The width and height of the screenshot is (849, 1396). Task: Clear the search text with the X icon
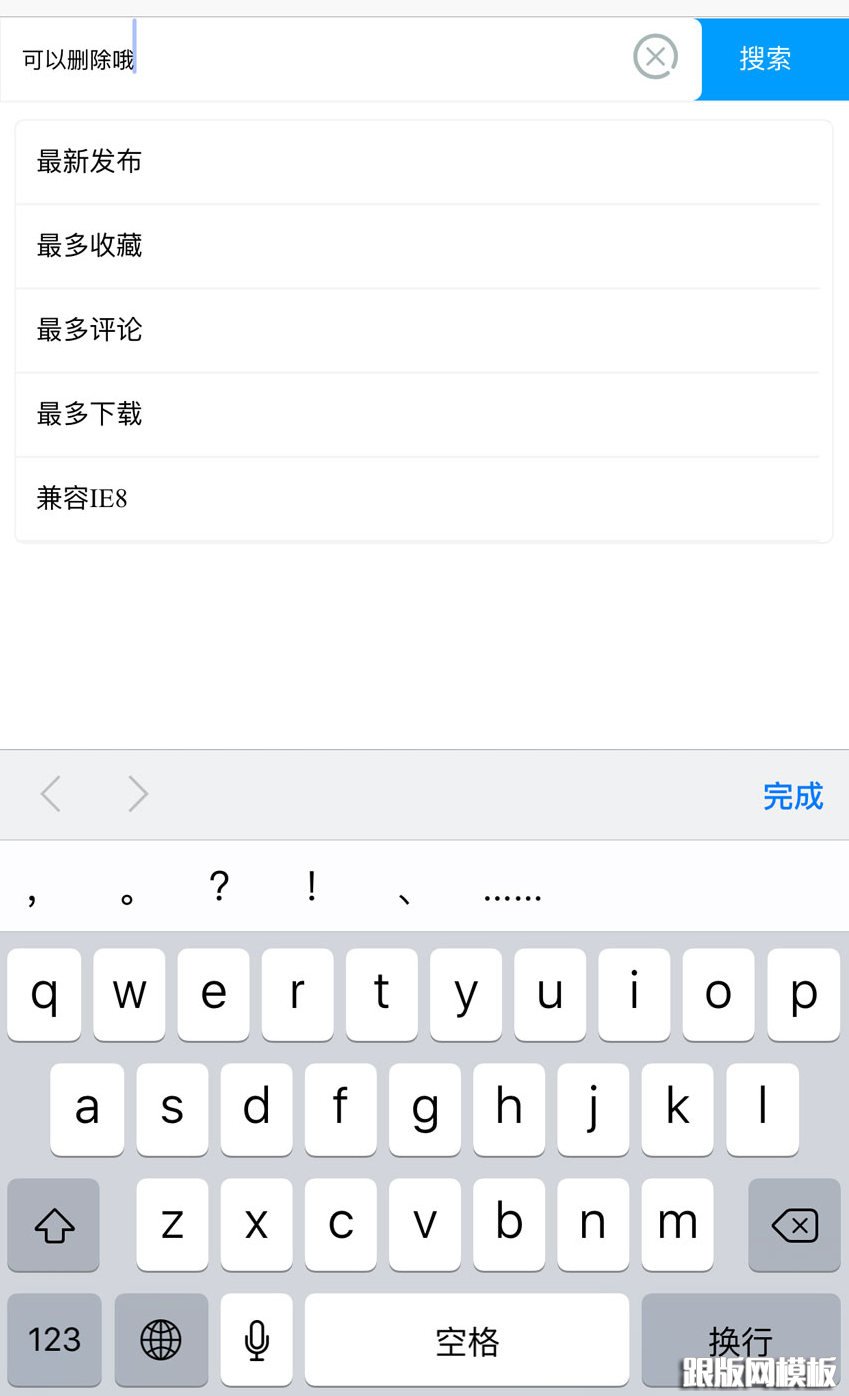(x=655, y=57)
